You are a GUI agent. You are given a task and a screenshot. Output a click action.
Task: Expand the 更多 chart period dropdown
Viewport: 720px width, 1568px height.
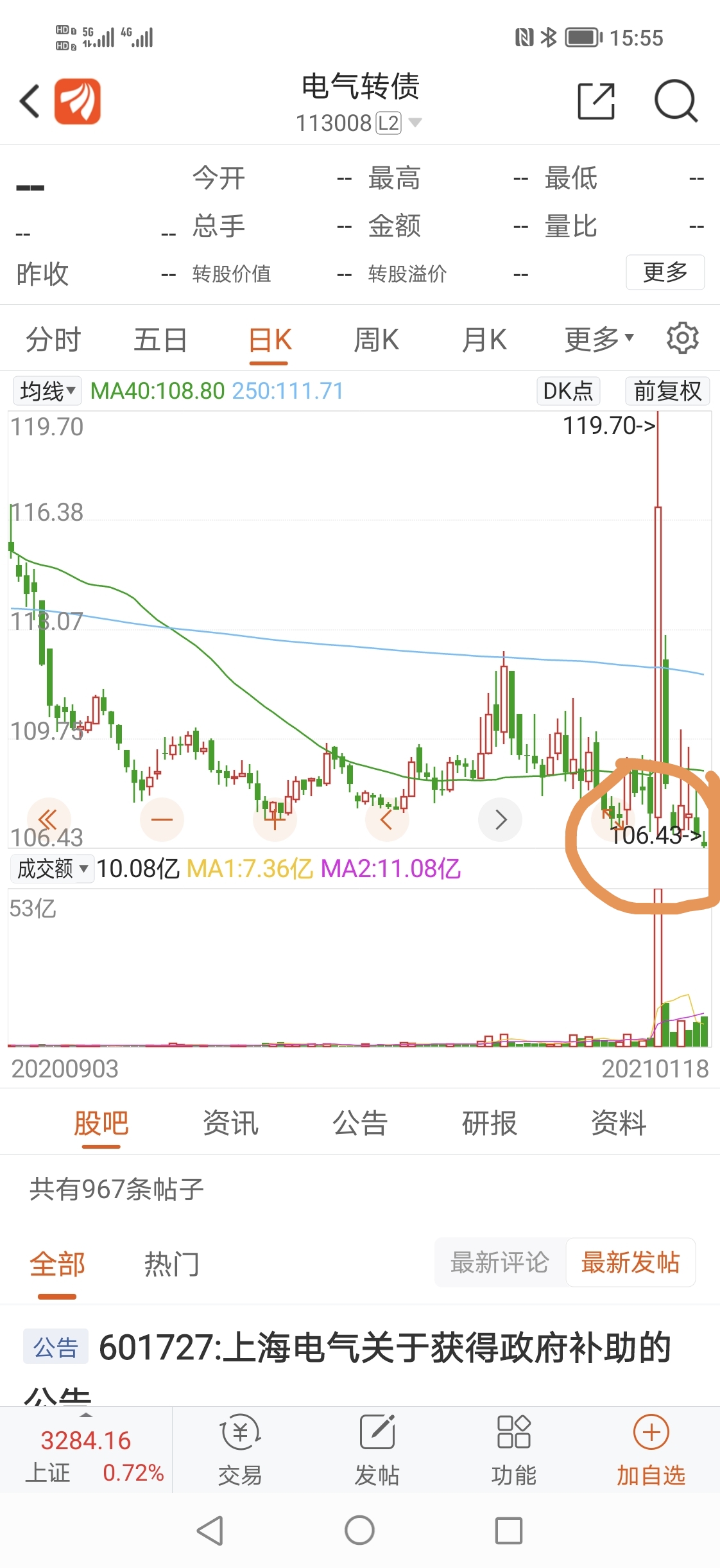(x=599, y=339)
